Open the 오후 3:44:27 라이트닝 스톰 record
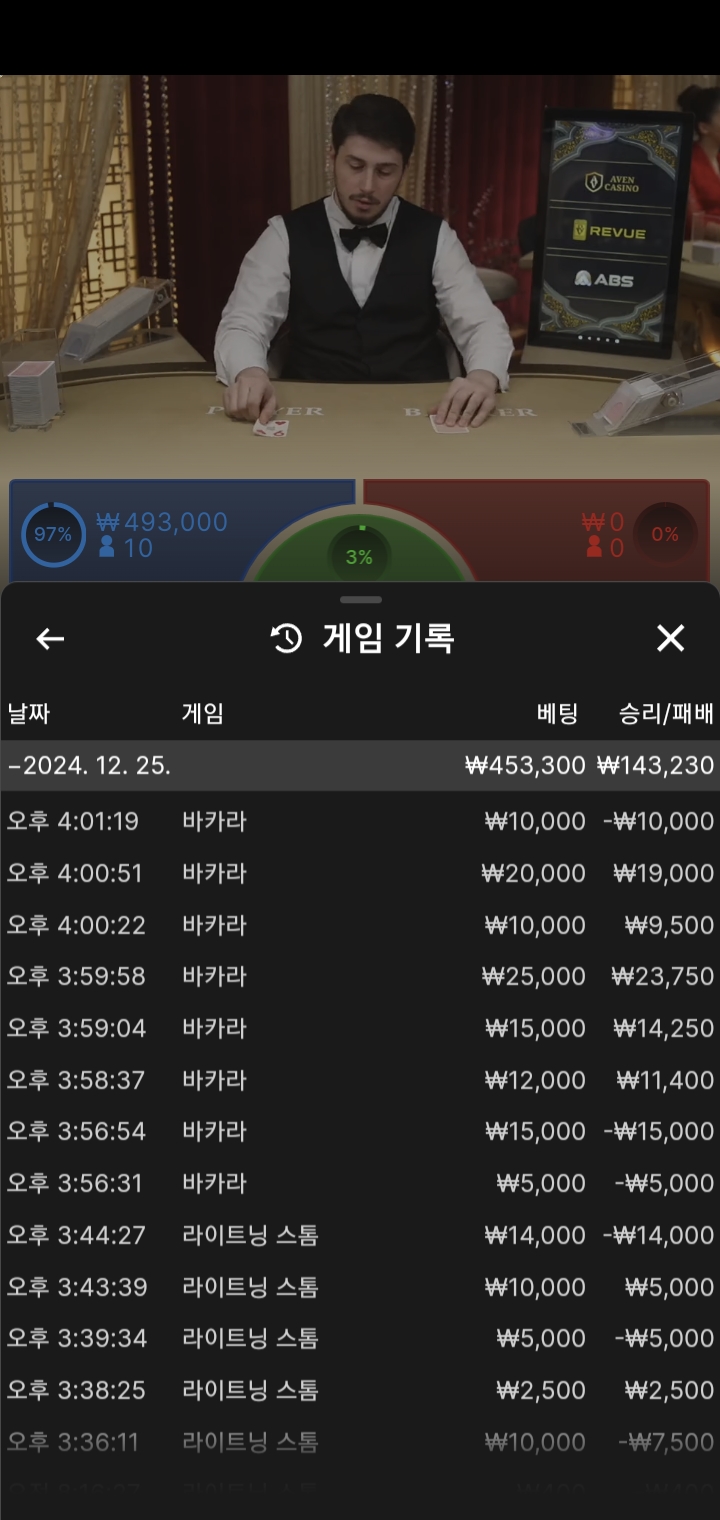The height and width of the screenshot is (1520, 720). tap(360, 1235)
